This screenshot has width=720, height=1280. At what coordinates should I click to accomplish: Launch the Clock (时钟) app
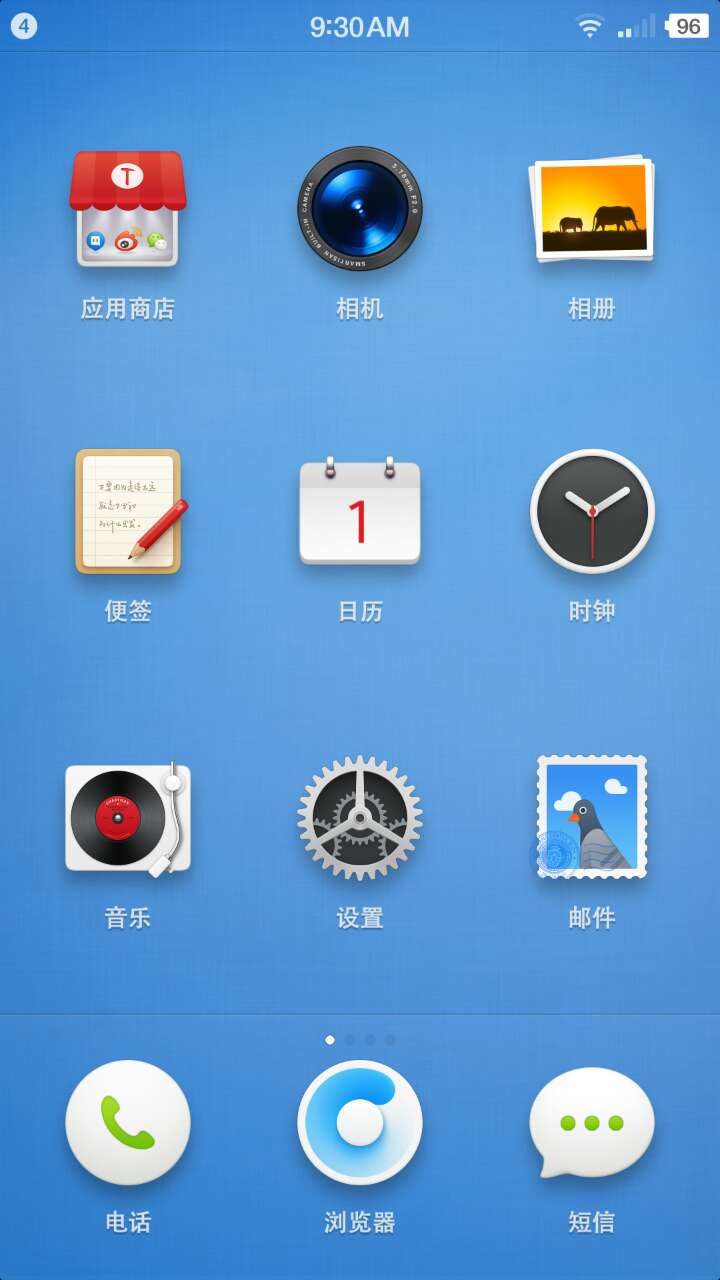pos(593,512)
